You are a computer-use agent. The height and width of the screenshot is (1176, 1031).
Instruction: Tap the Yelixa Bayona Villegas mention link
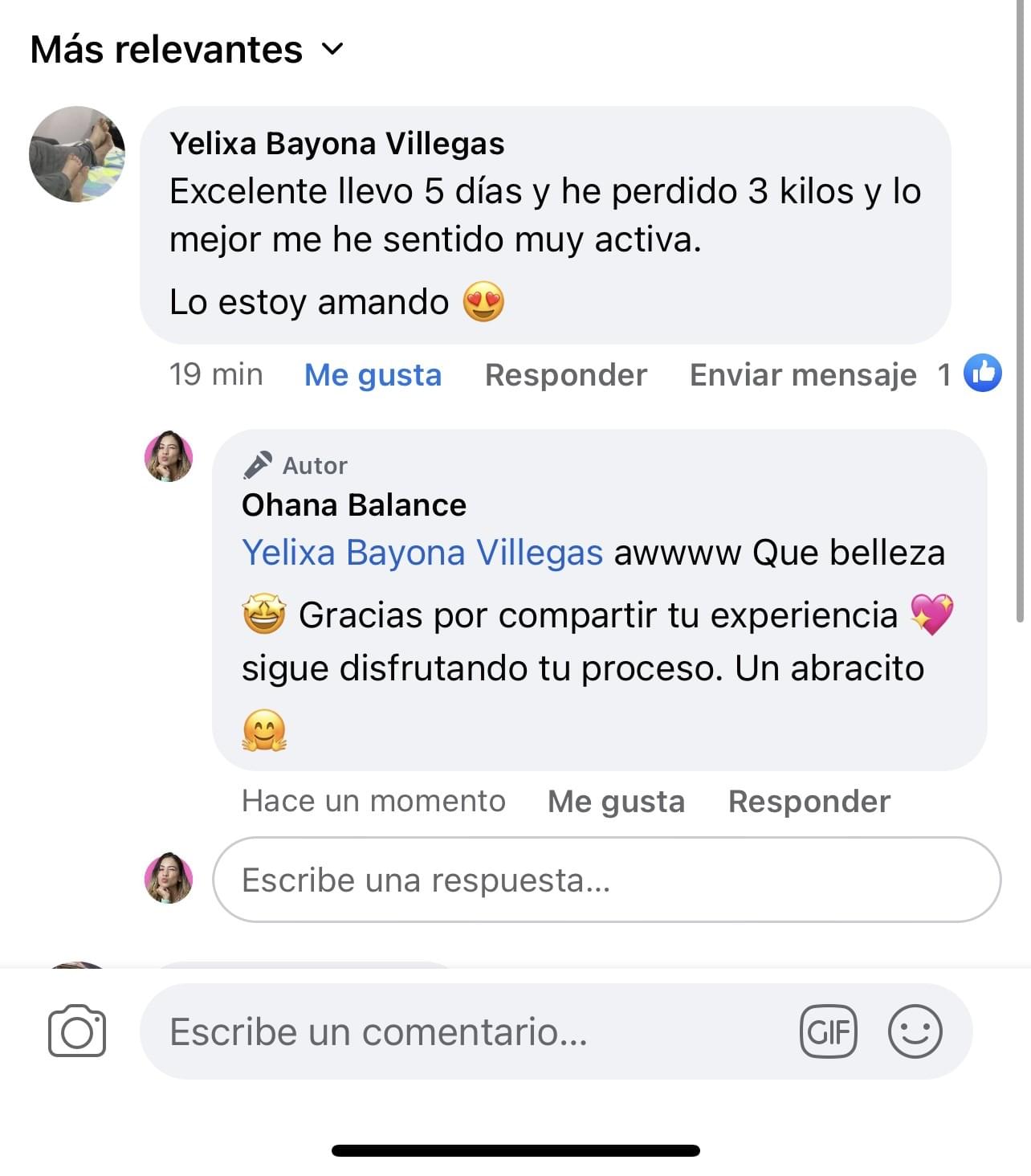422,553
